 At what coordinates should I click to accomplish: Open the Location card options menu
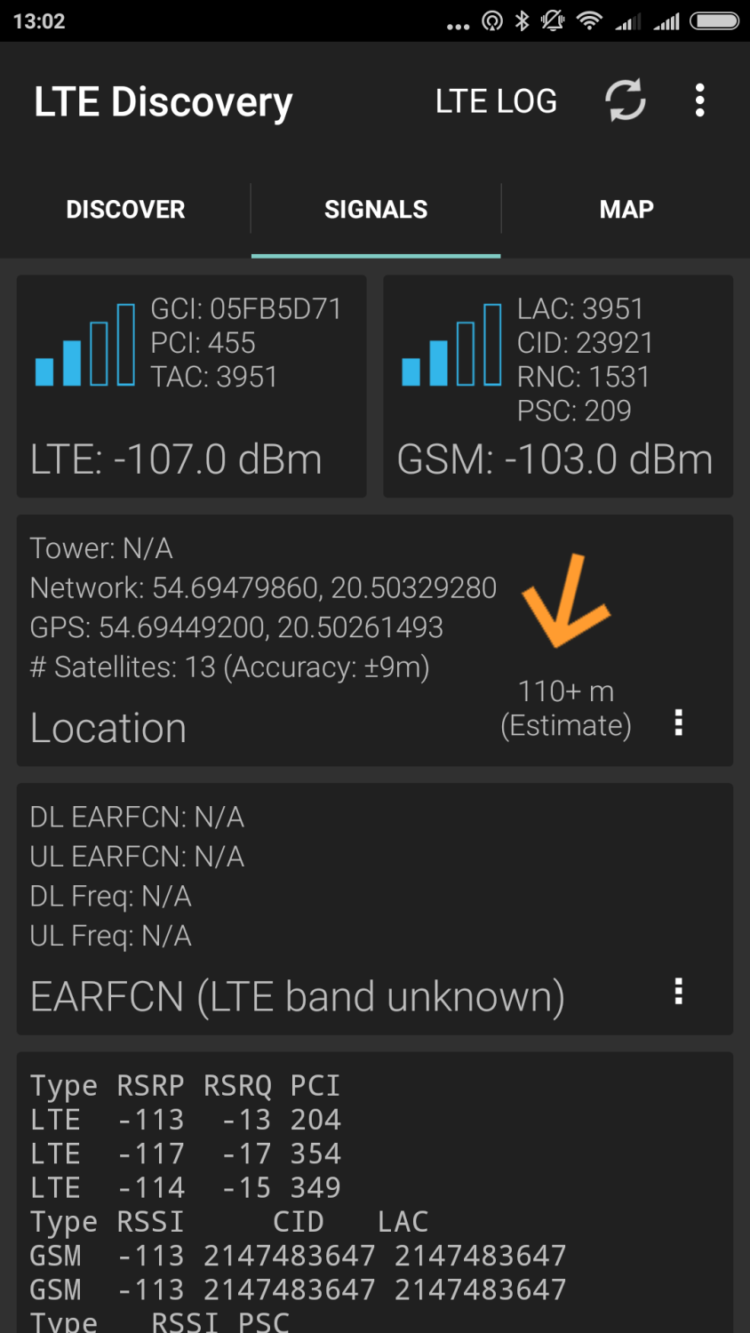point(678,723)
